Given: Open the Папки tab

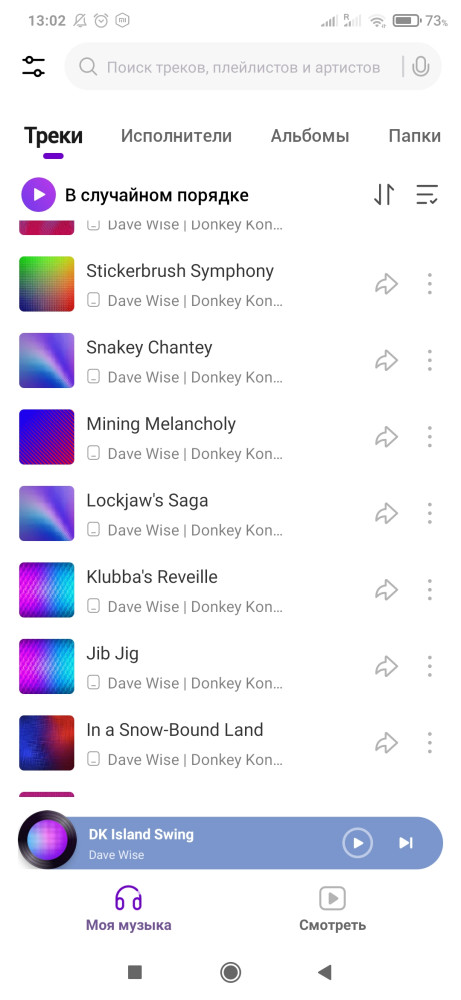Looking at the screenshot, I should pos(414,136).
